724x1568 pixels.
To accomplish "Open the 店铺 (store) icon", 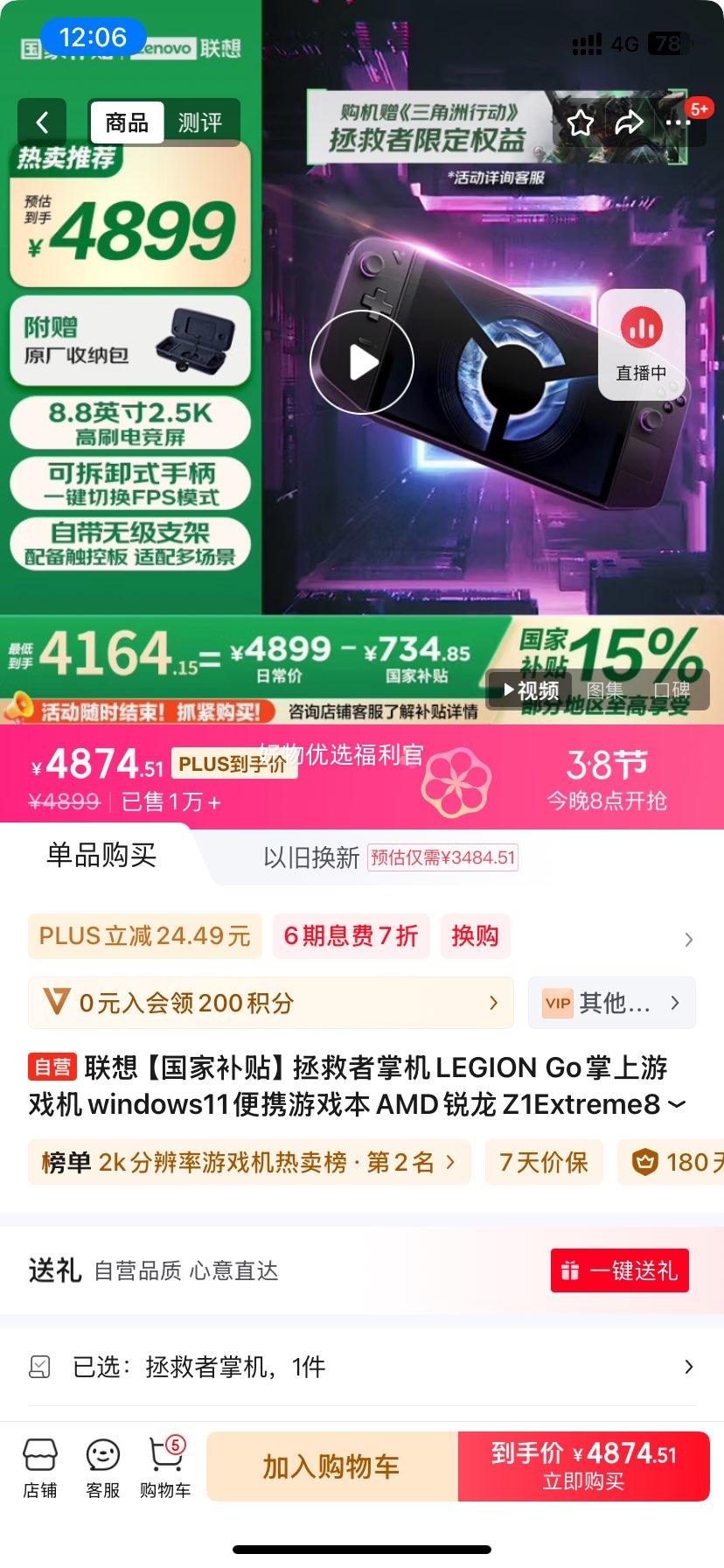I will click(x=40, y=1465).
